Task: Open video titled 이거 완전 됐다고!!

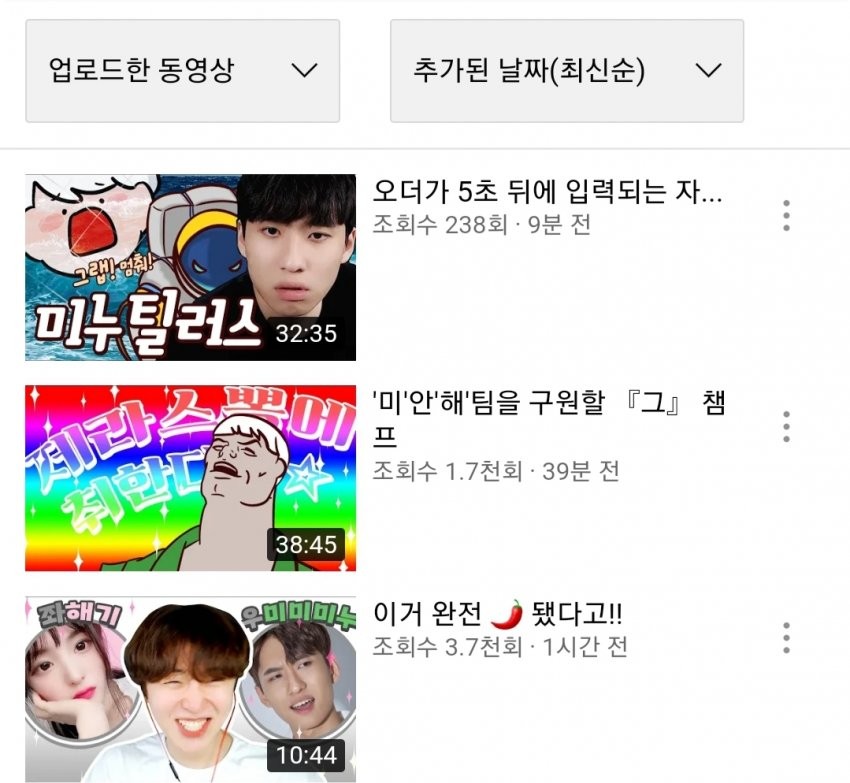Action: tap(498, 613)
